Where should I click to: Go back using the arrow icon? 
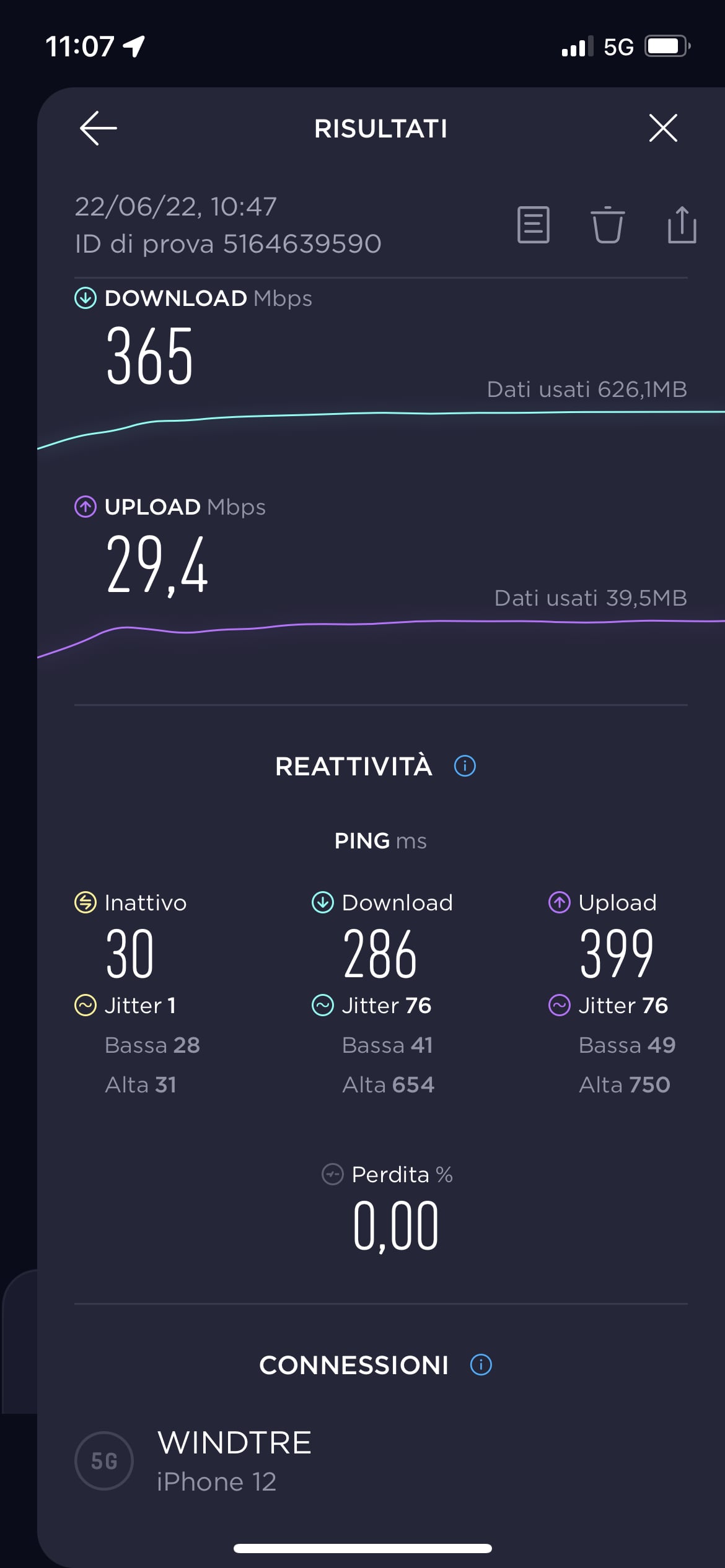(99, 128)
